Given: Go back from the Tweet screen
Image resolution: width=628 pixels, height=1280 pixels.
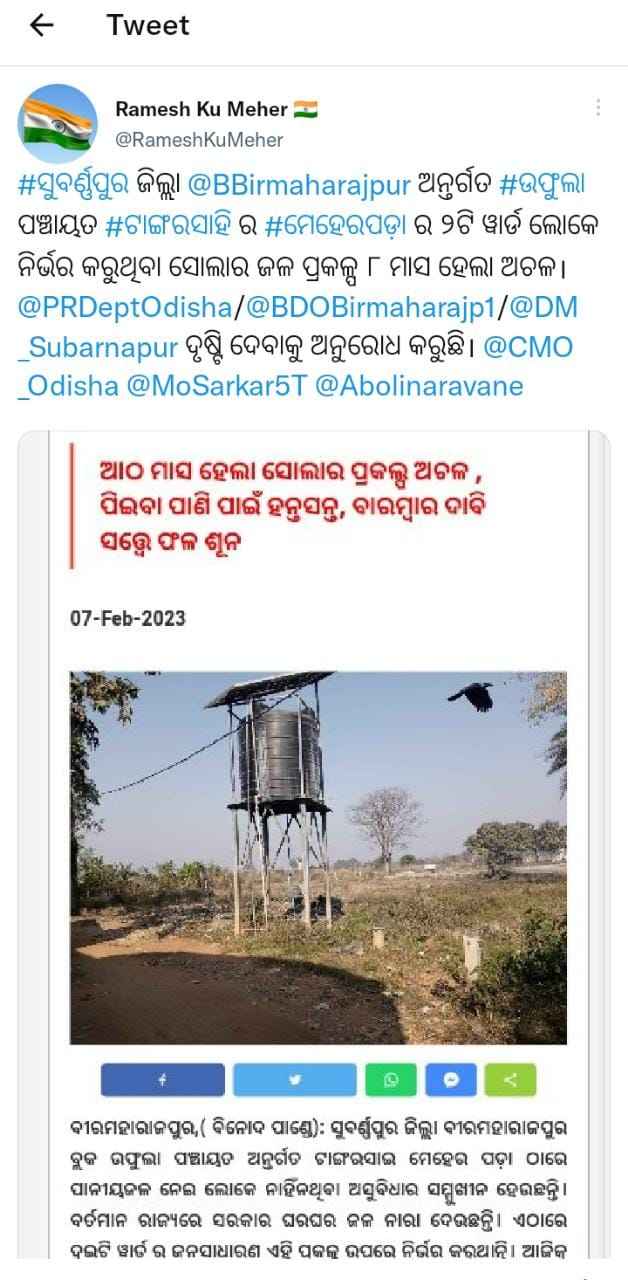Looking at the screenshot, I should 42,26.
